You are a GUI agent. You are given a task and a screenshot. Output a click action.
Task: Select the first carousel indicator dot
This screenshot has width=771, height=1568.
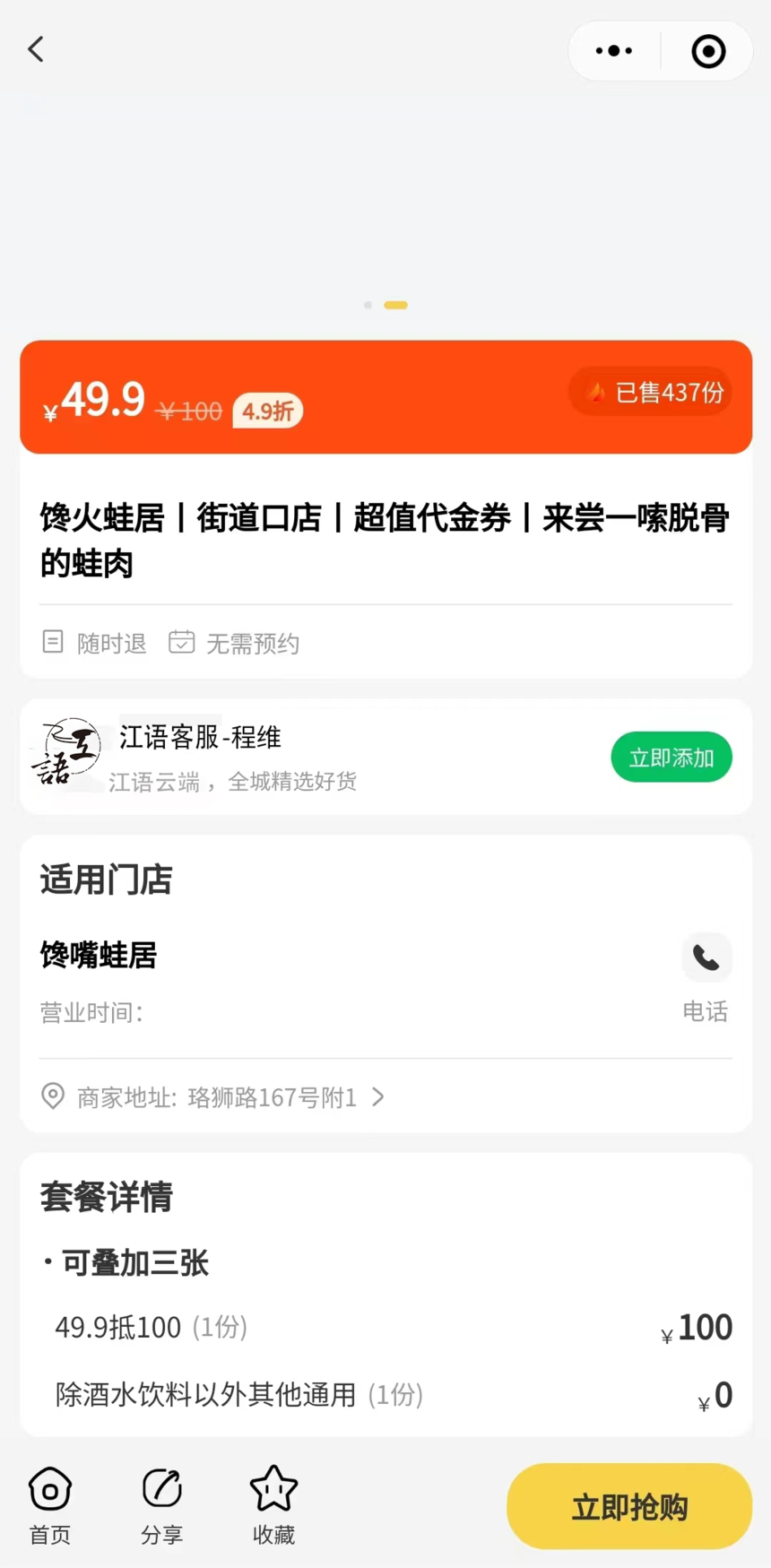click(368, 305)
